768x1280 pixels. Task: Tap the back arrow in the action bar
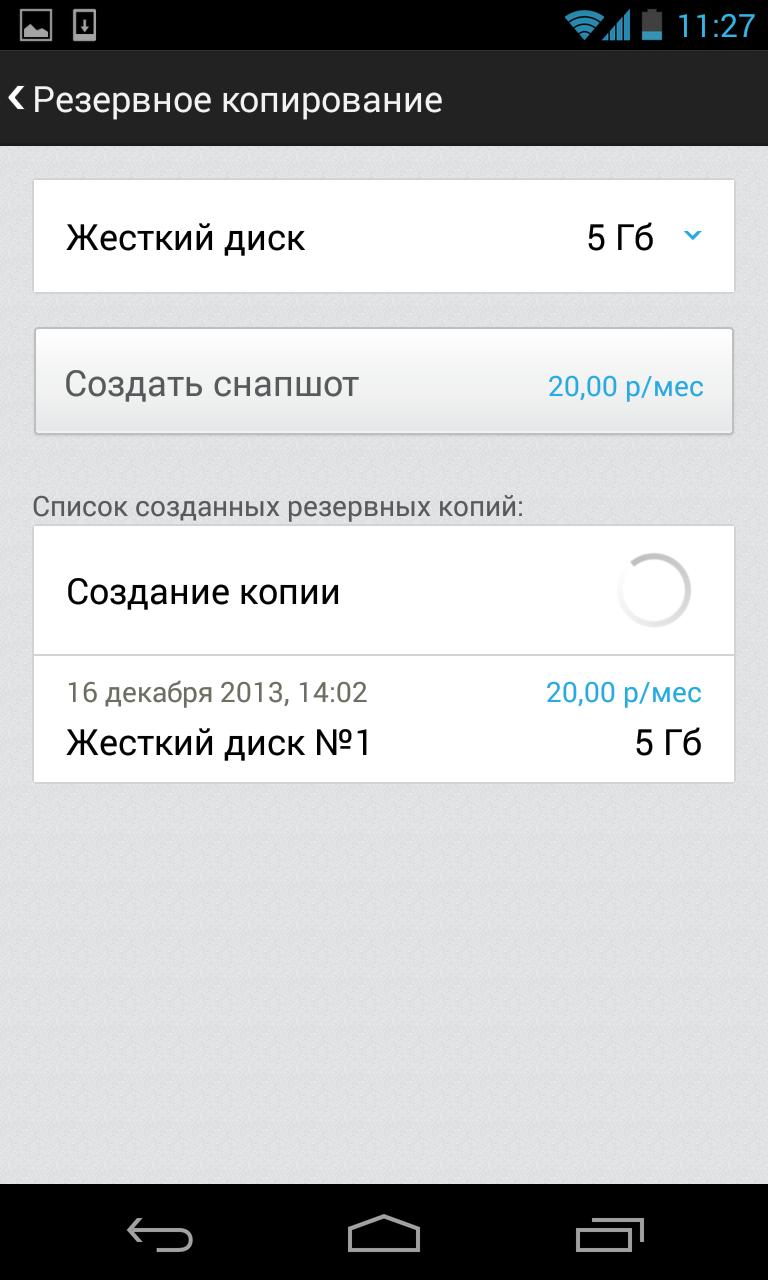click(x=17, y=98)
